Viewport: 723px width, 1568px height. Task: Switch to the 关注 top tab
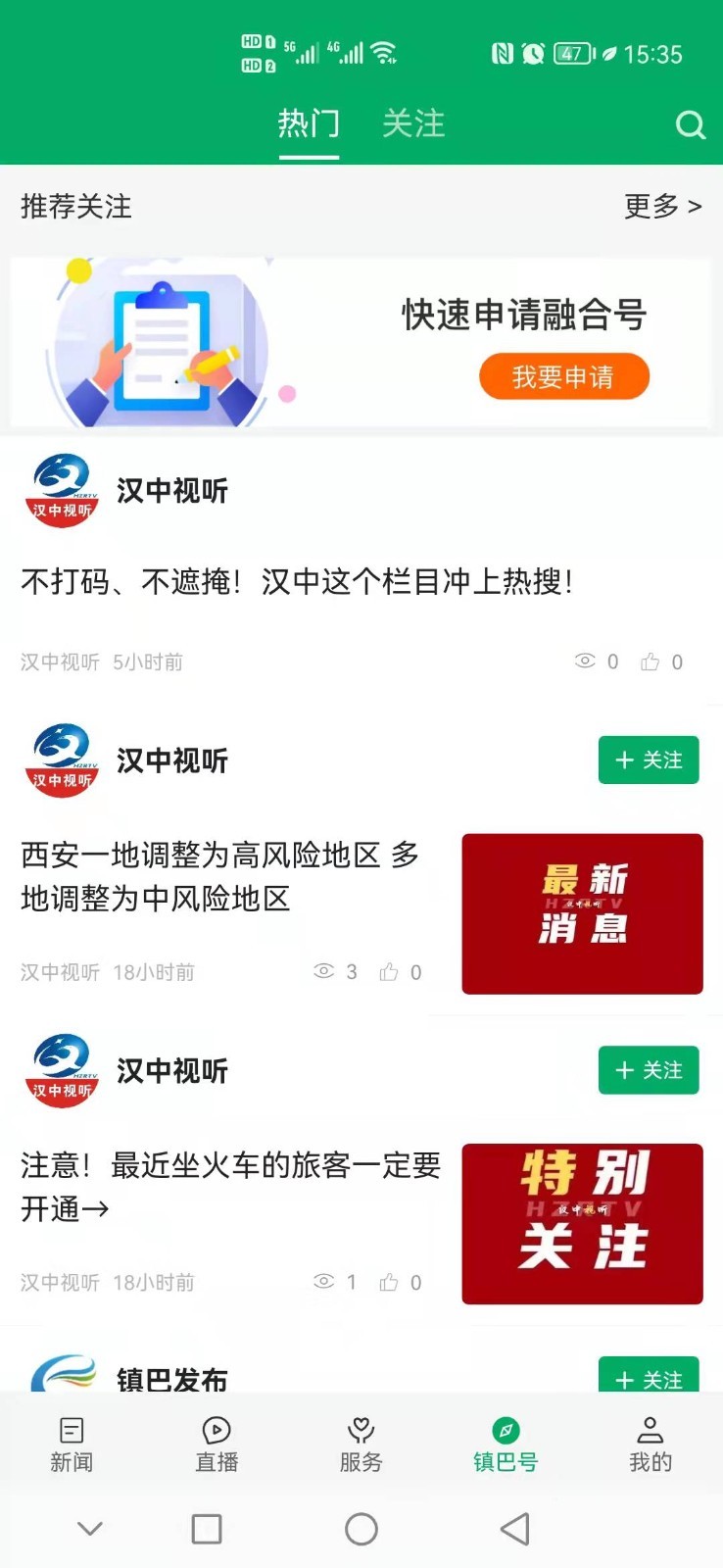413,123
